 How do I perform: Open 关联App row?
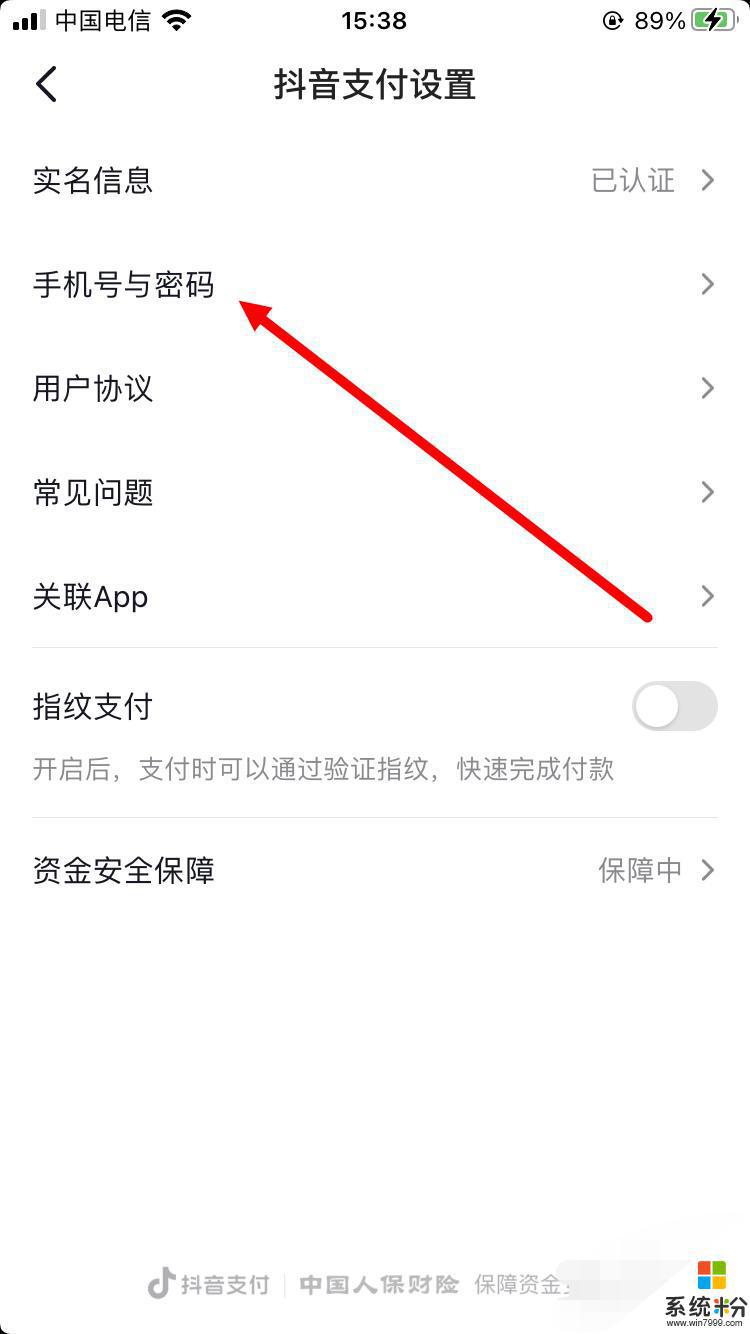click(x=375, y=596)
